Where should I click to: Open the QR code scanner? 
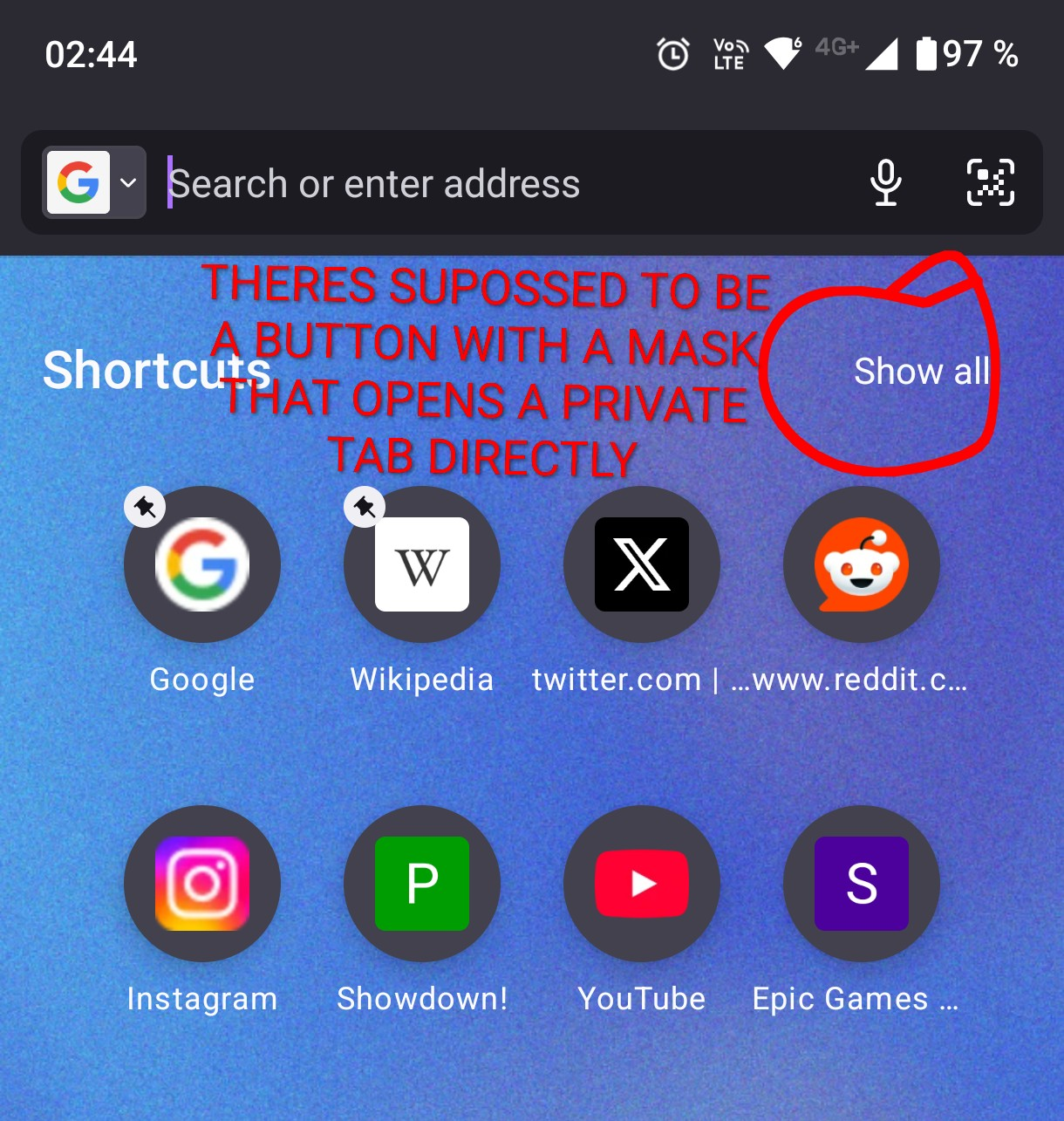tap(990, 182)
